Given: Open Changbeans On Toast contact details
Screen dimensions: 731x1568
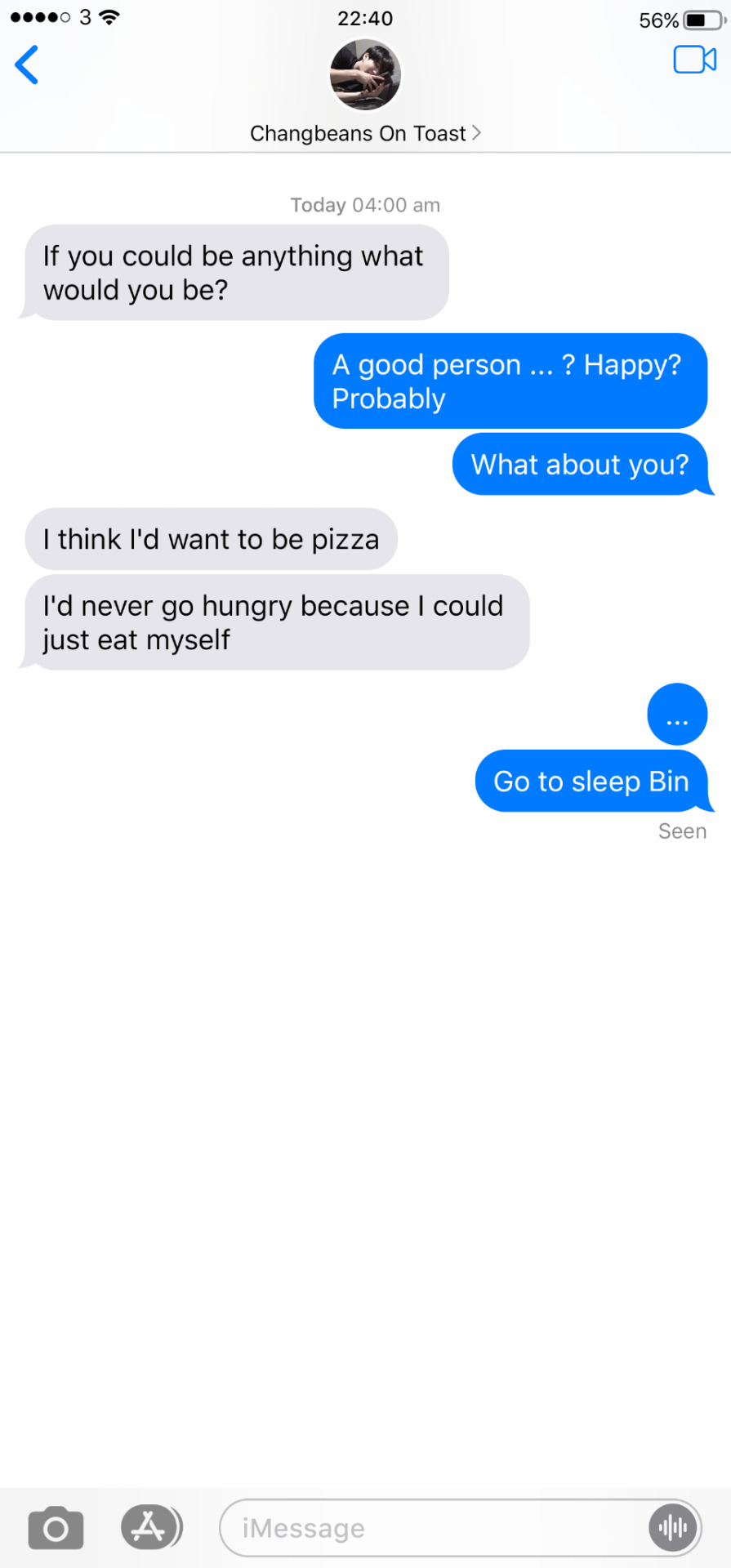Looking at the screenshot, I should 364,133.
